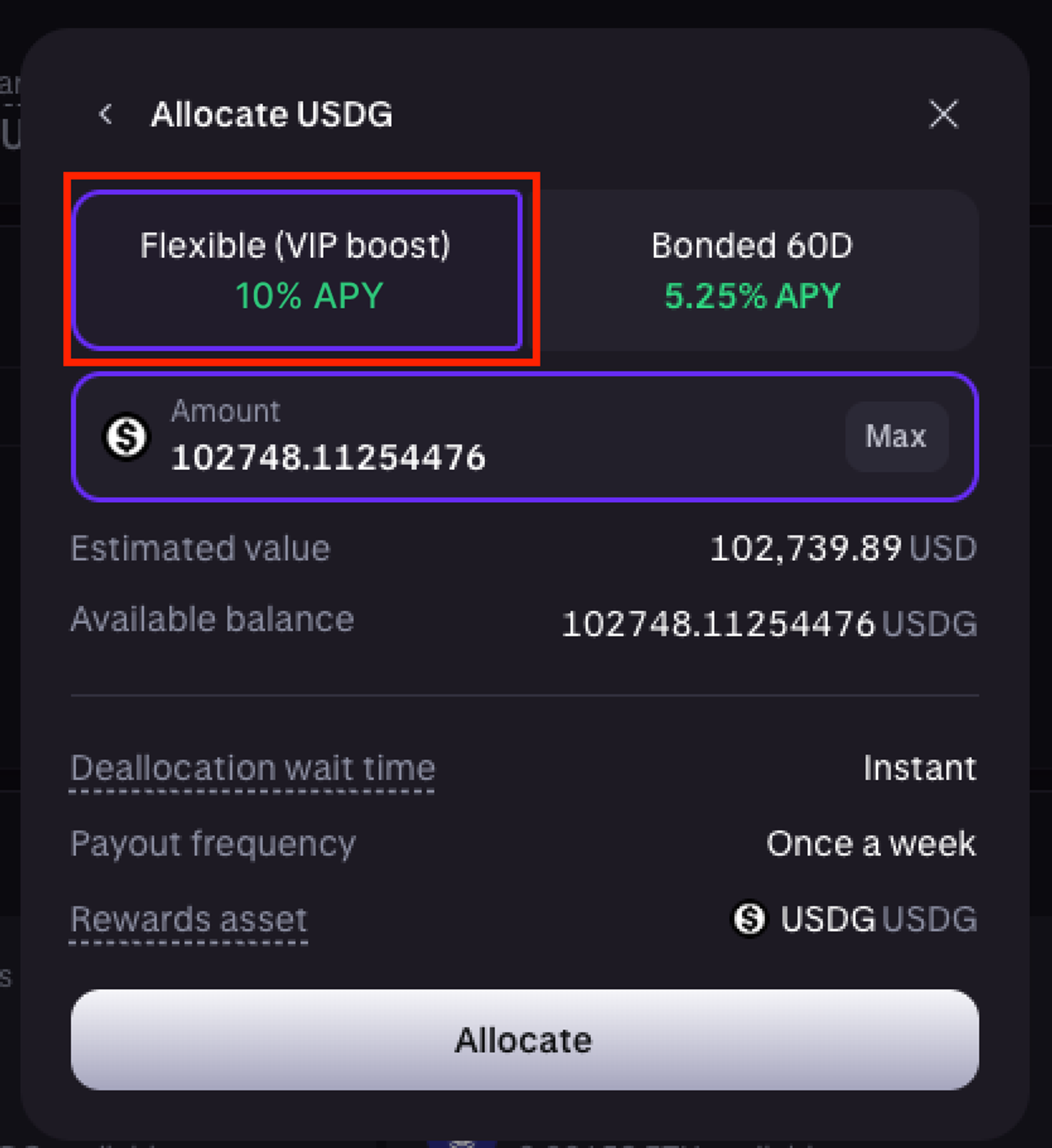The width and height of the screenshot is (1052, 1148).
Task: Show Deallocation wait time info
Action: pos(252,769)
